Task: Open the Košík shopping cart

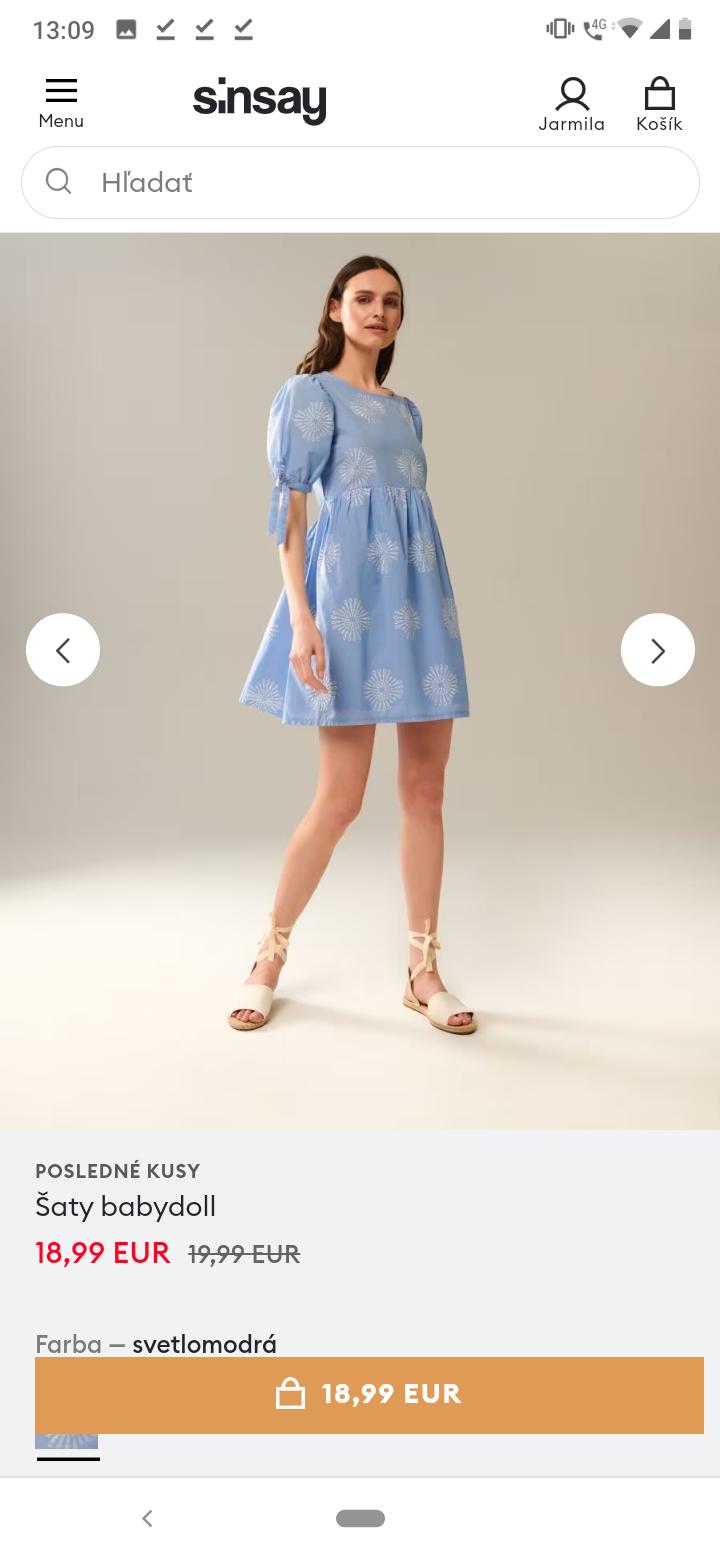Action: pyautogui.click(x=659, y=104)
